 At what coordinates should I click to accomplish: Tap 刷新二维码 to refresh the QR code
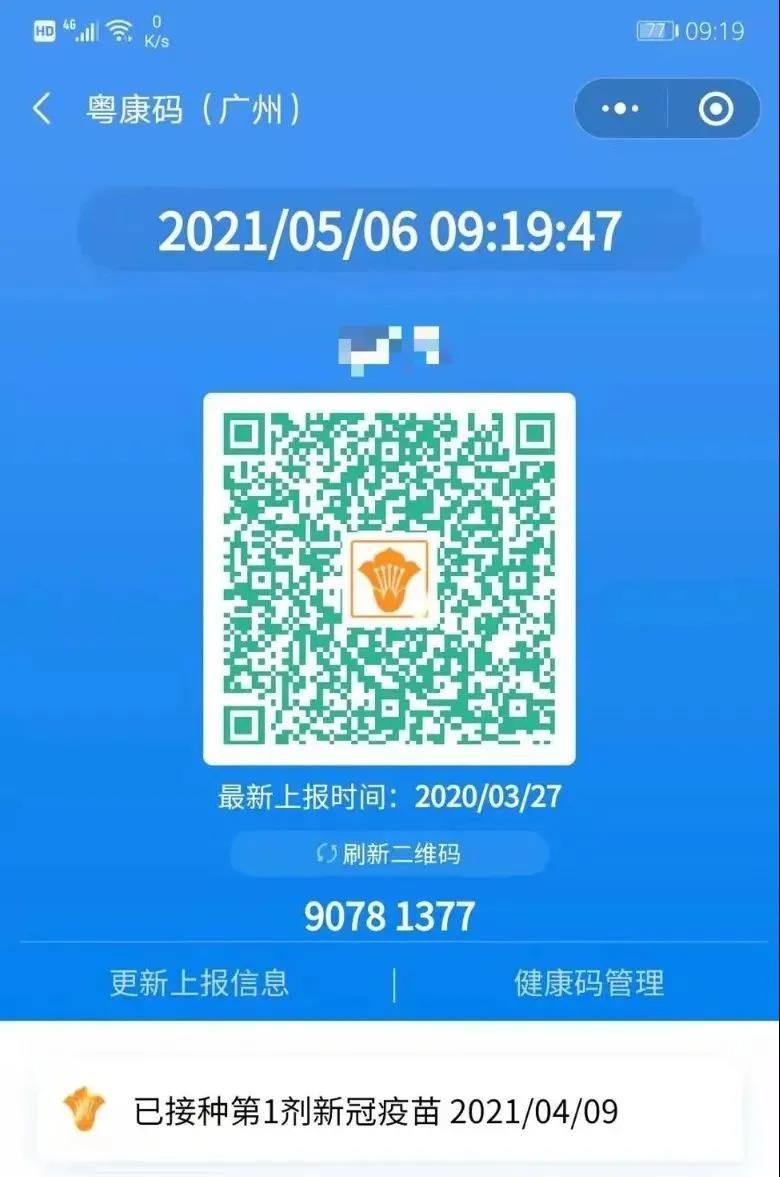[x=389, y=853]
